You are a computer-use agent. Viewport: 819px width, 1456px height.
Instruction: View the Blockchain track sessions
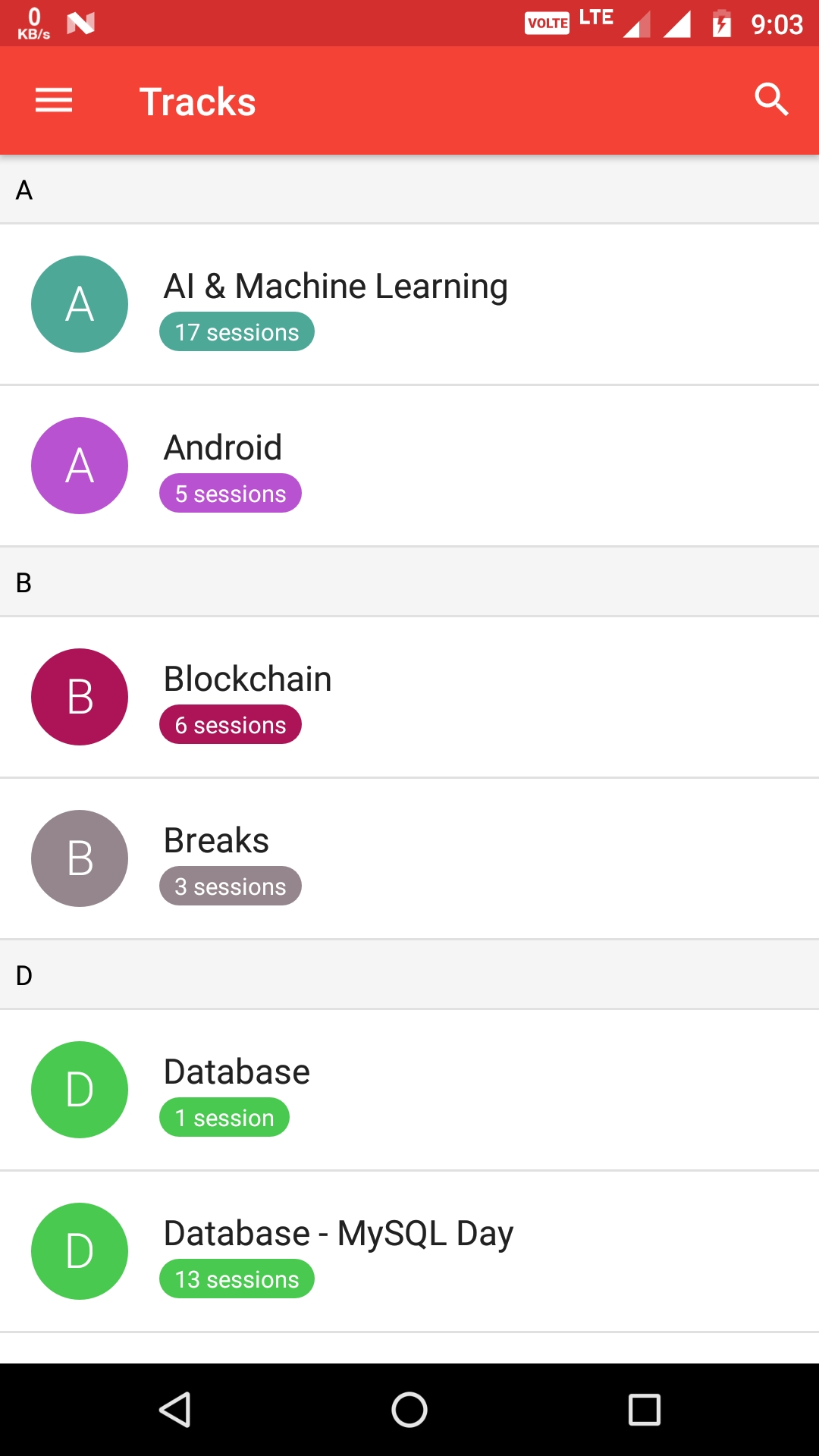(x=409, y=697)
